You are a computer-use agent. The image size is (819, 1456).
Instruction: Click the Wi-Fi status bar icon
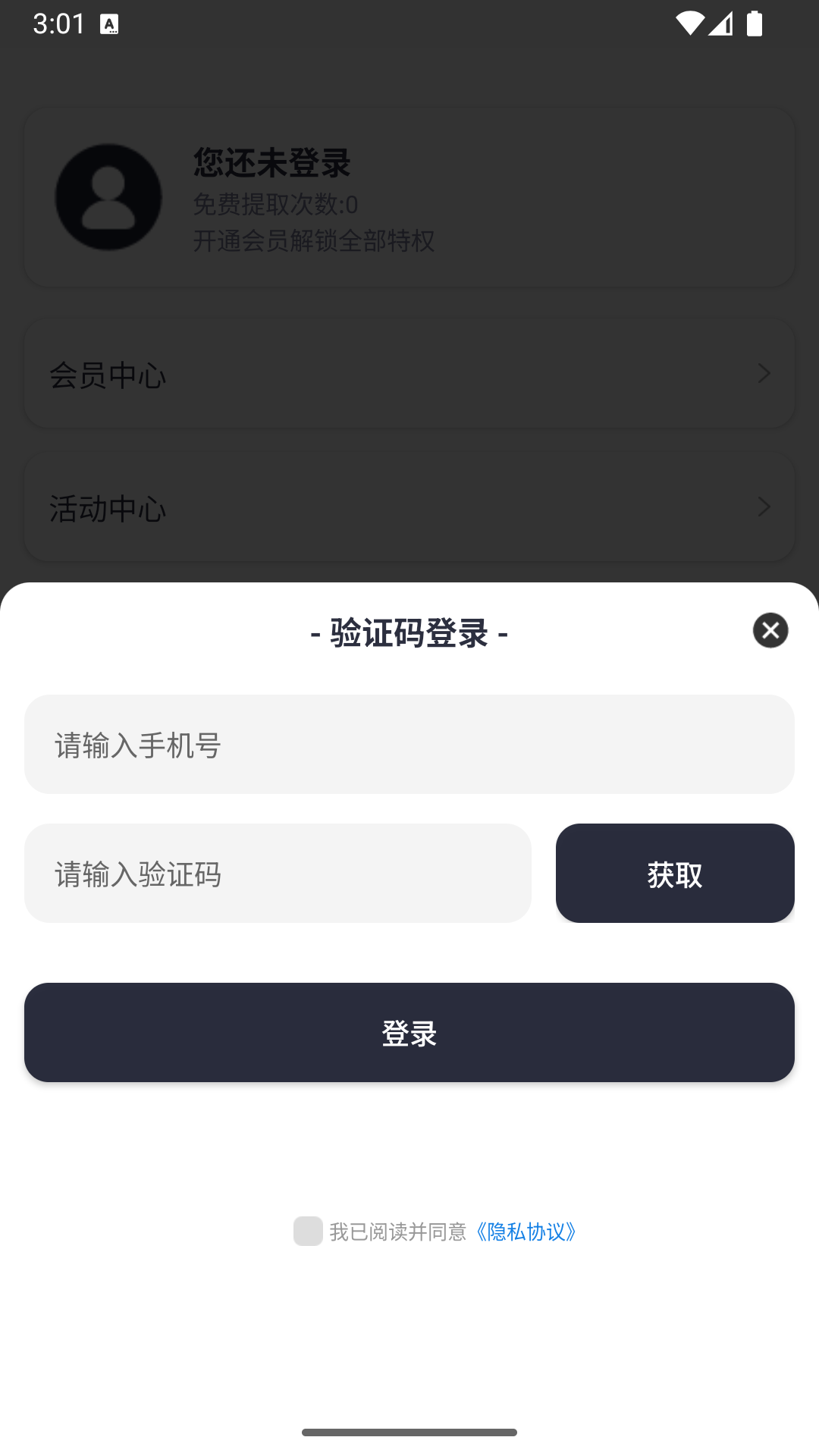[691, 24]
